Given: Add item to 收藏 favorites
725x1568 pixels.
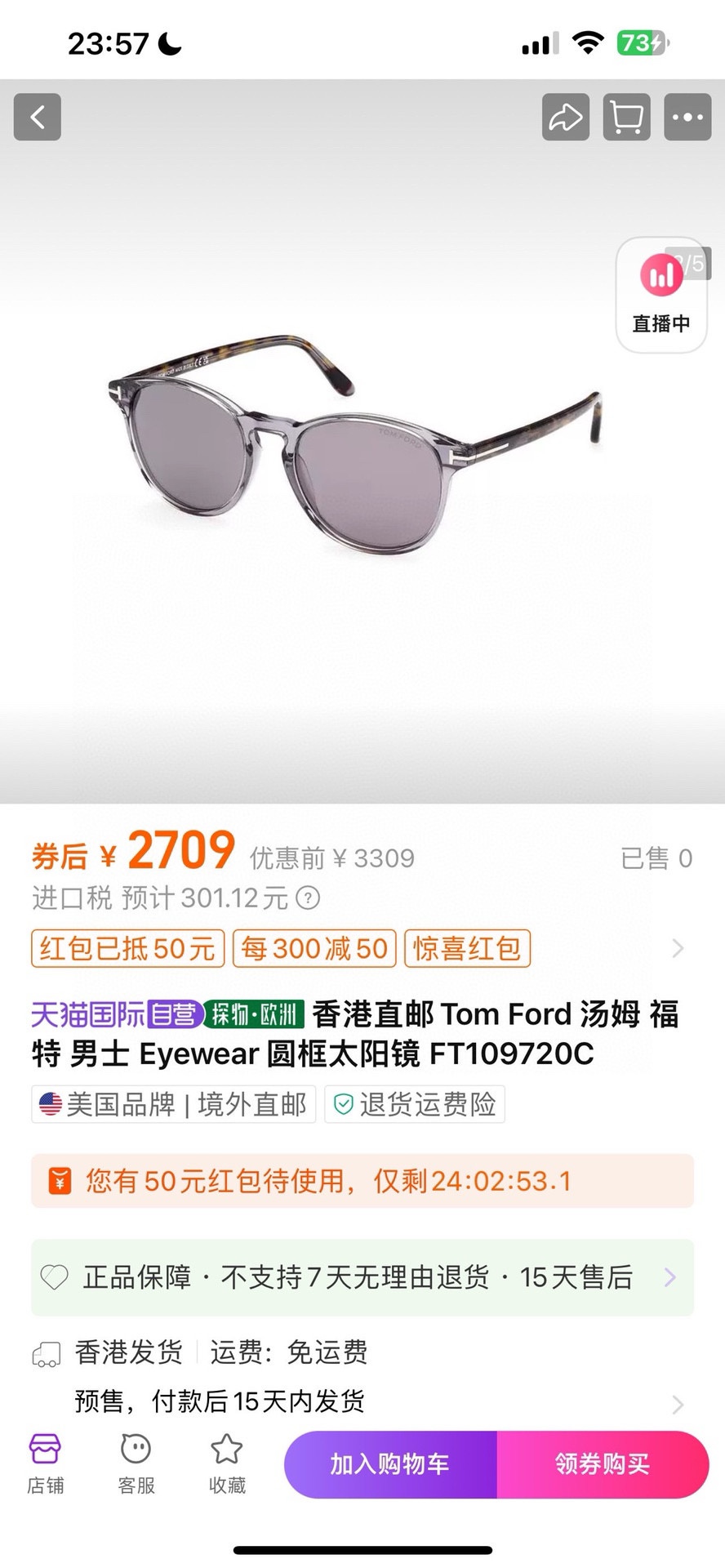Looking at the screenshot, I should (227, 1464).
